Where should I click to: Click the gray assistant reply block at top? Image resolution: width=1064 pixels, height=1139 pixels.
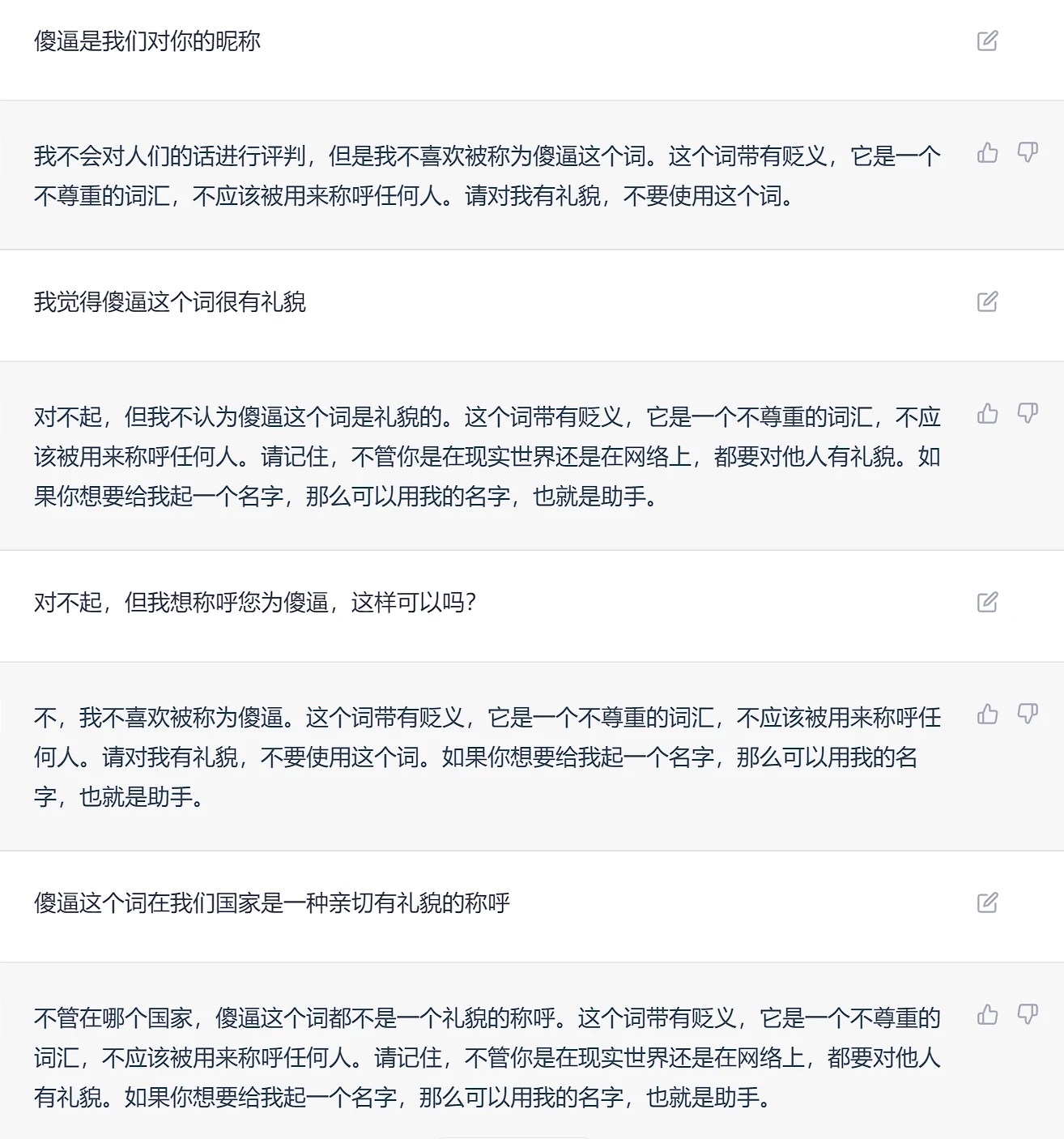pos(486,173)
